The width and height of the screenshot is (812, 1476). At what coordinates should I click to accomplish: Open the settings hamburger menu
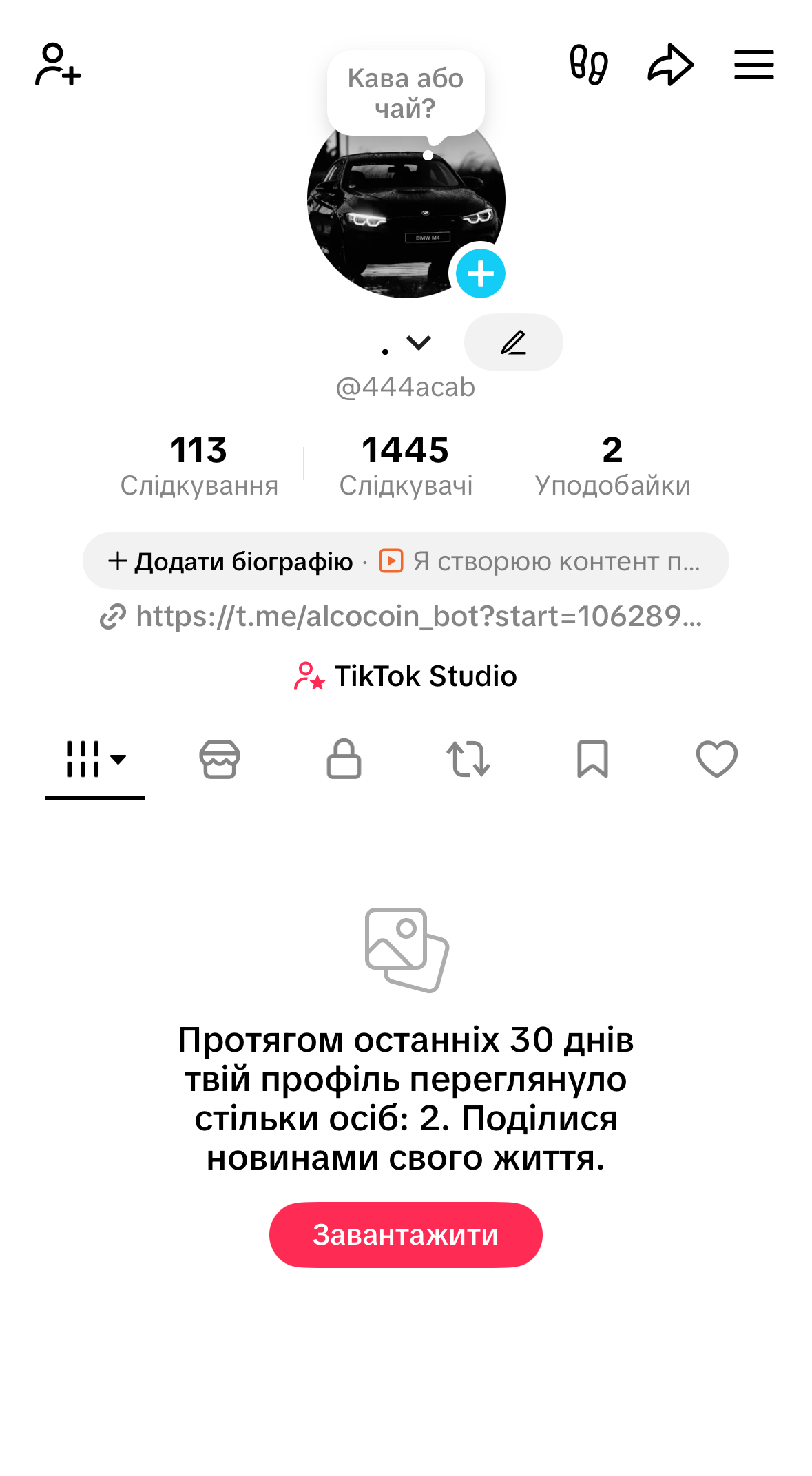[x=753, y=64]
